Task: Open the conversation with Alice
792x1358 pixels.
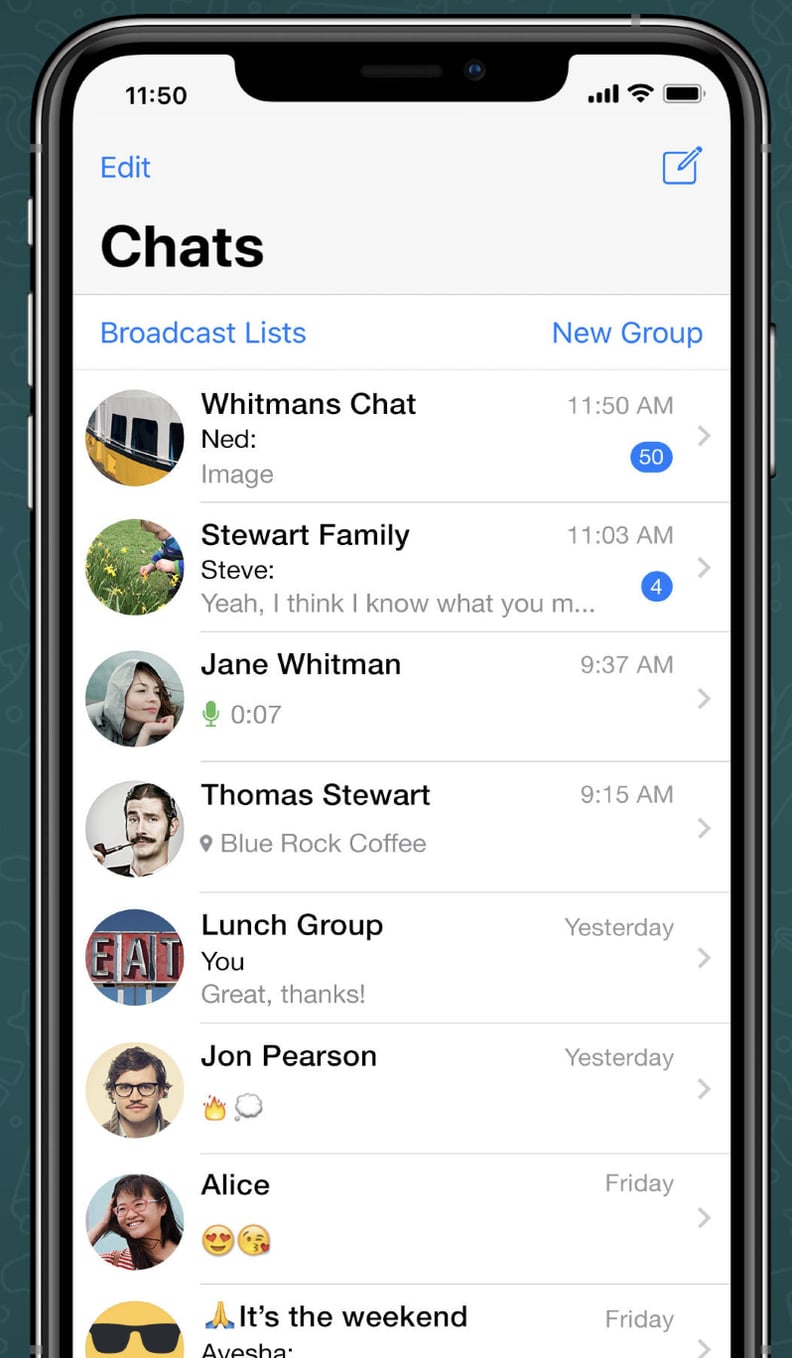Action: (400, 1217)
